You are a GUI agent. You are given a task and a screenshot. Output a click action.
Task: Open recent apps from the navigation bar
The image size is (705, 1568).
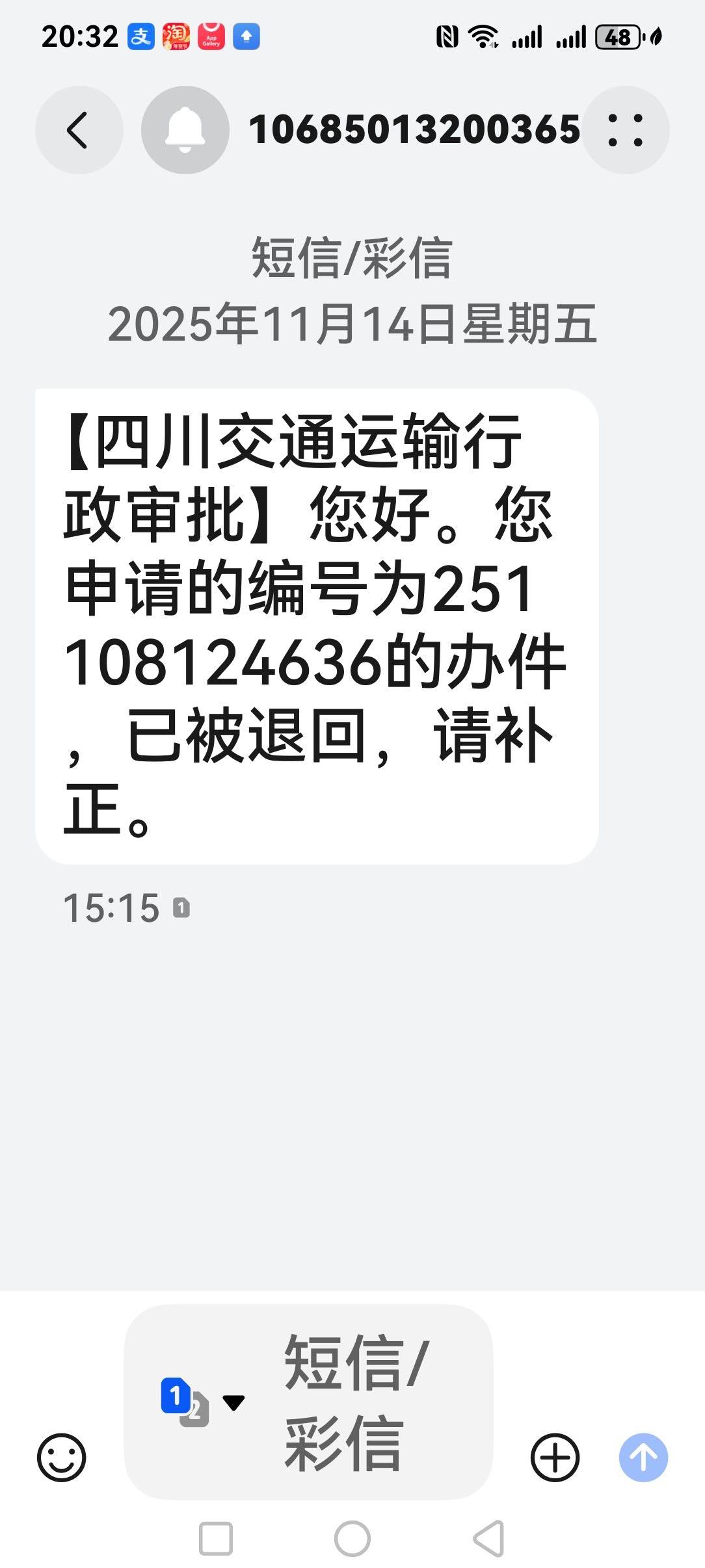click(x=216, y=1538)
